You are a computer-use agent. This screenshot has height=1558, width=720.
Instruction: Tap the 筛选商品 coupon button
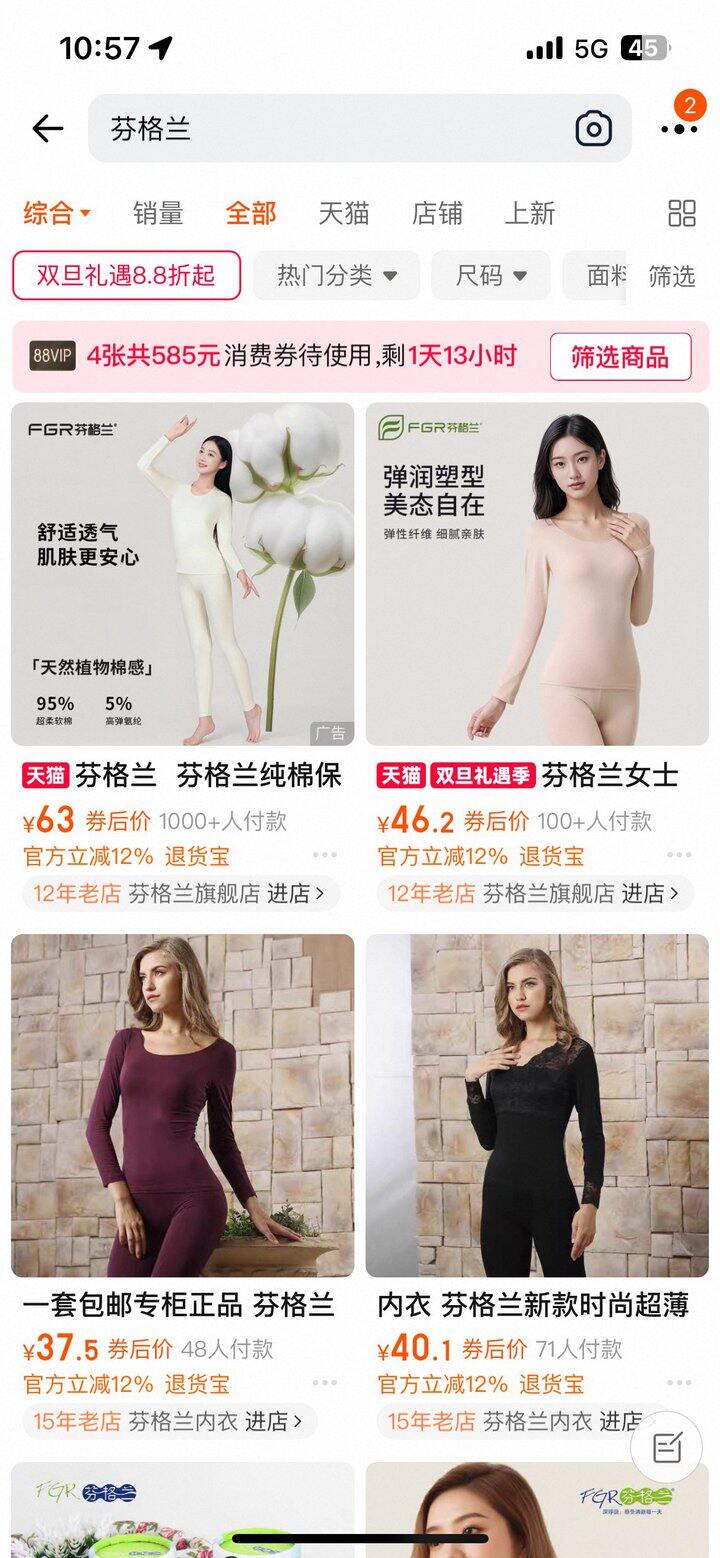(620, 357)
